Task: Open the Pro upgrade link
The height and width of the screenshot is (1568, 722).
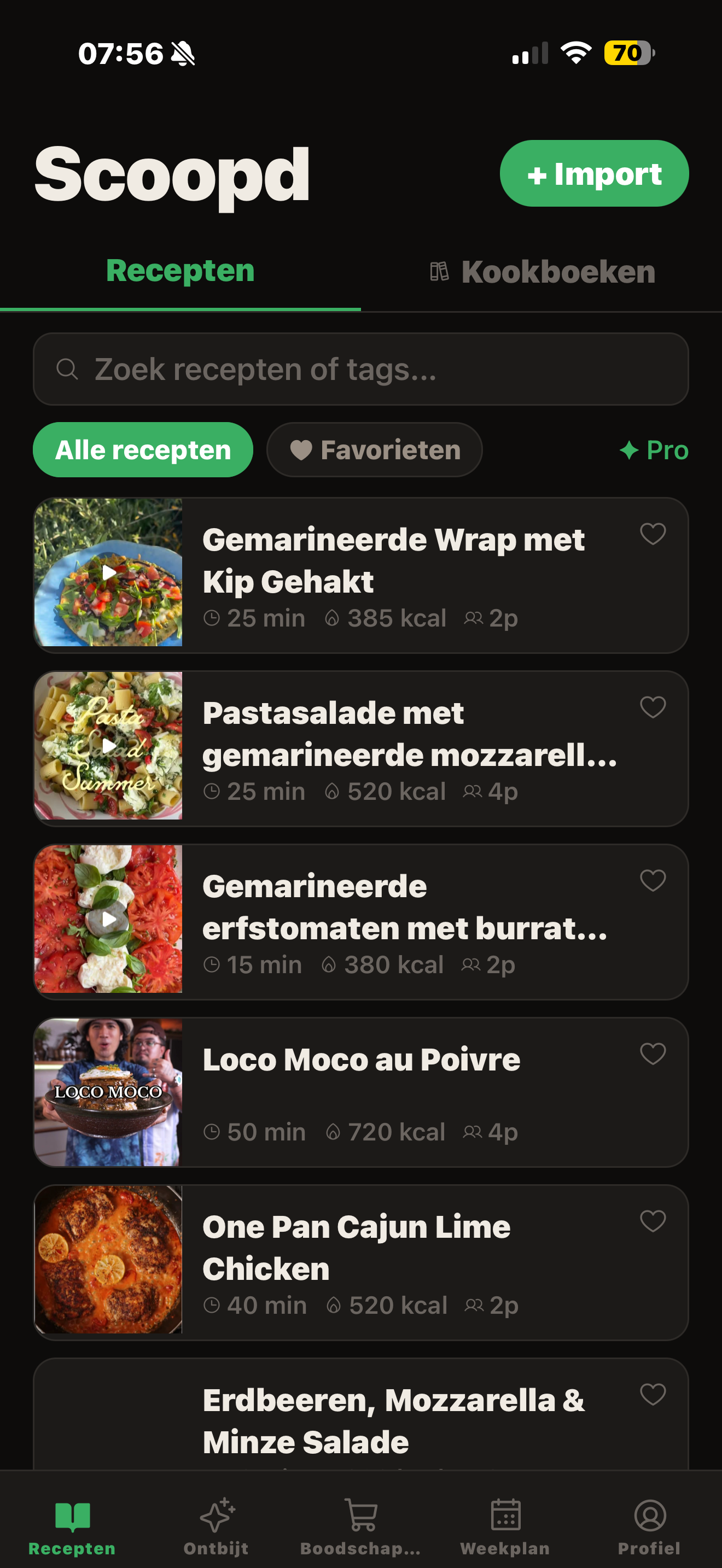Action: click(x=654, y=450)
